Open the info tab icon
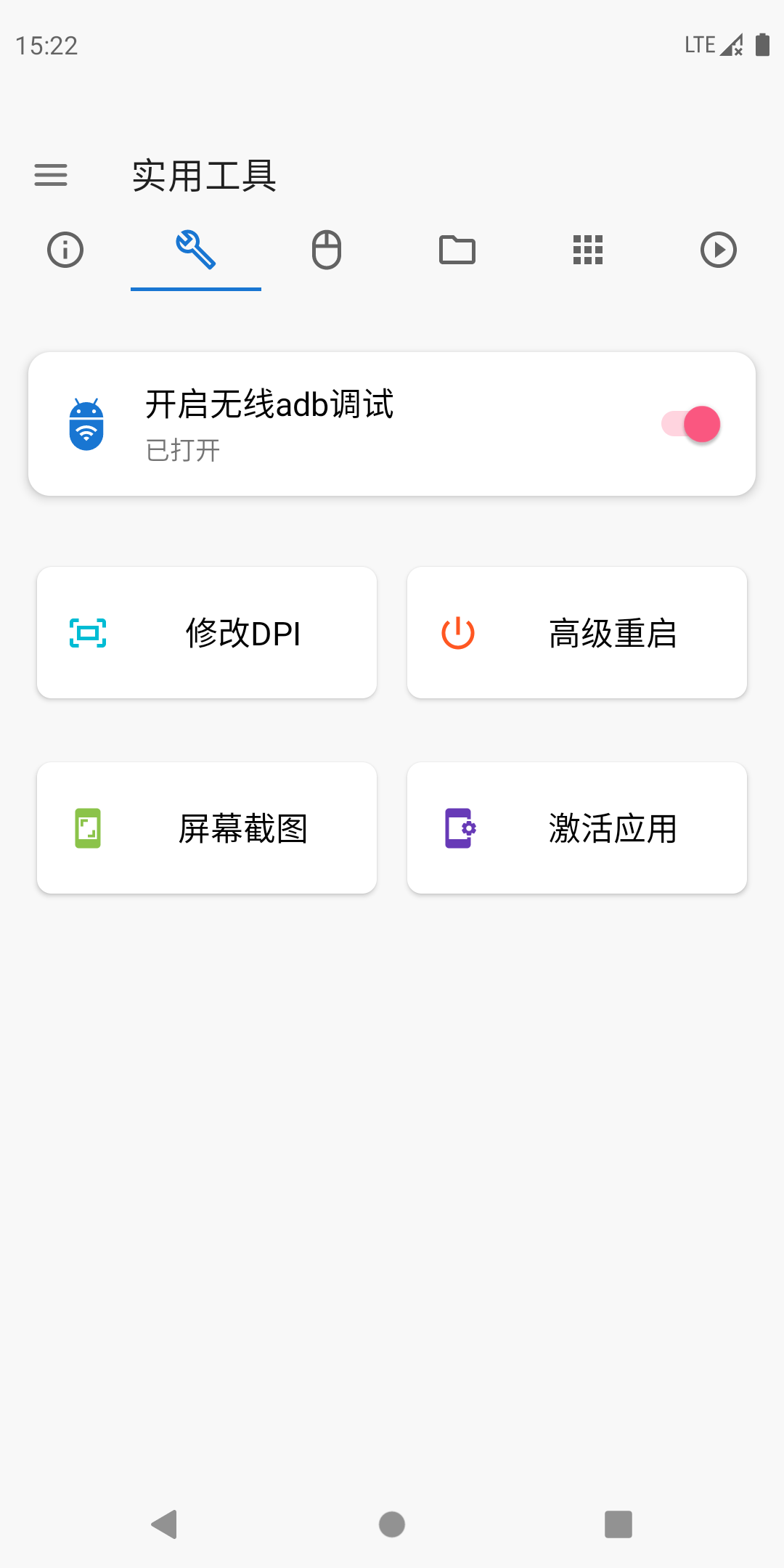This screenshot has height=1568, width=784. [64, 250]
